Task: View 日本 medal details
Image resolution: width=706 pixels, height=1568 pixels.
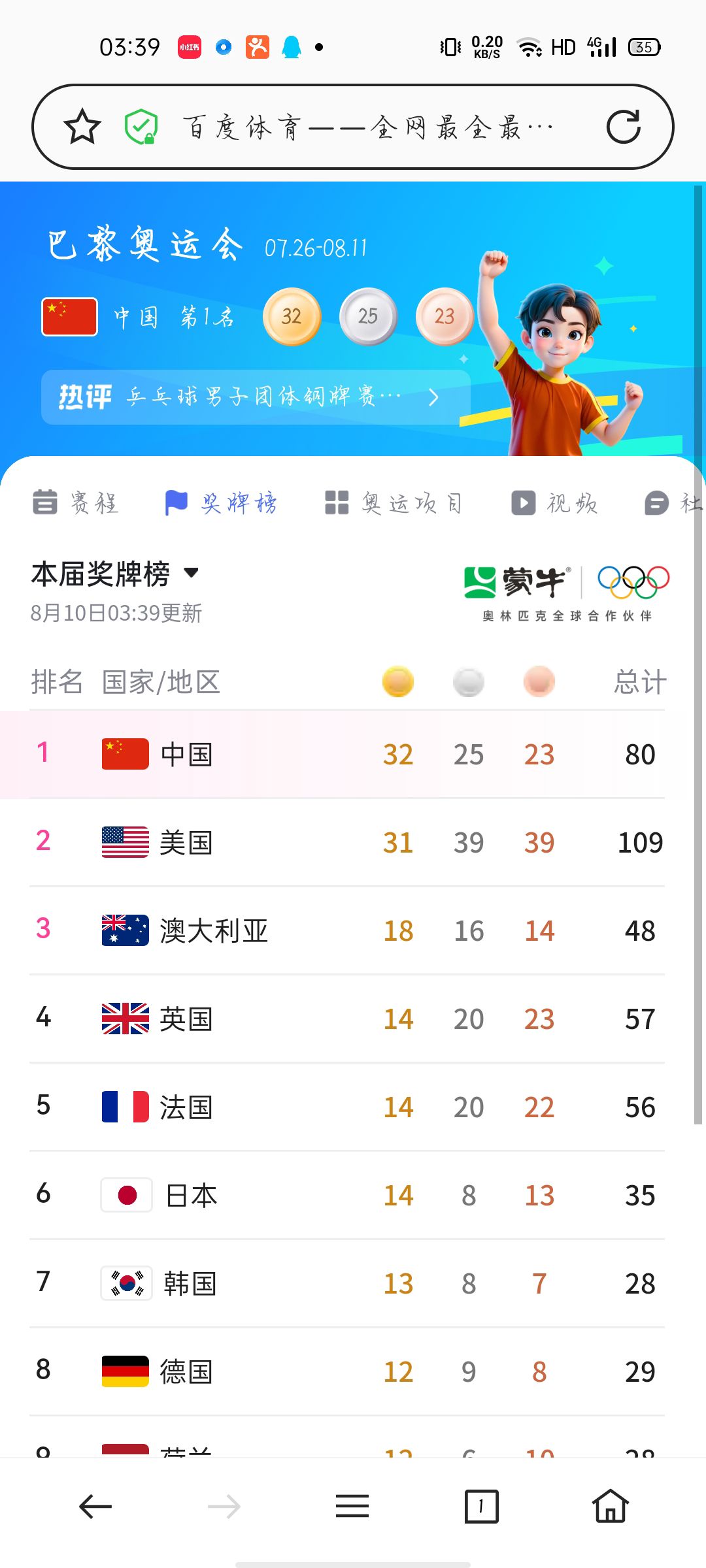Action: tap(347, 1195)
